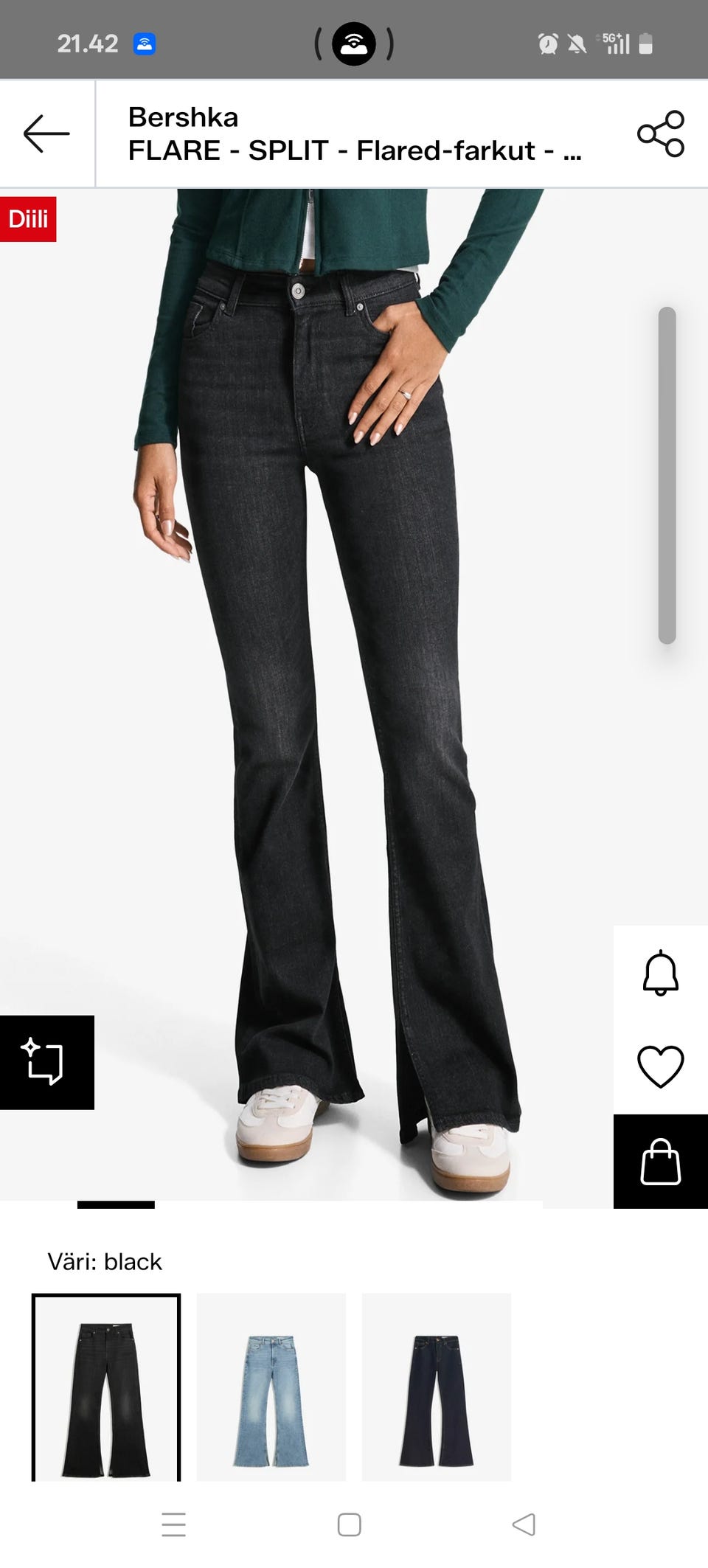Open the similar items finder icon

47,1062
